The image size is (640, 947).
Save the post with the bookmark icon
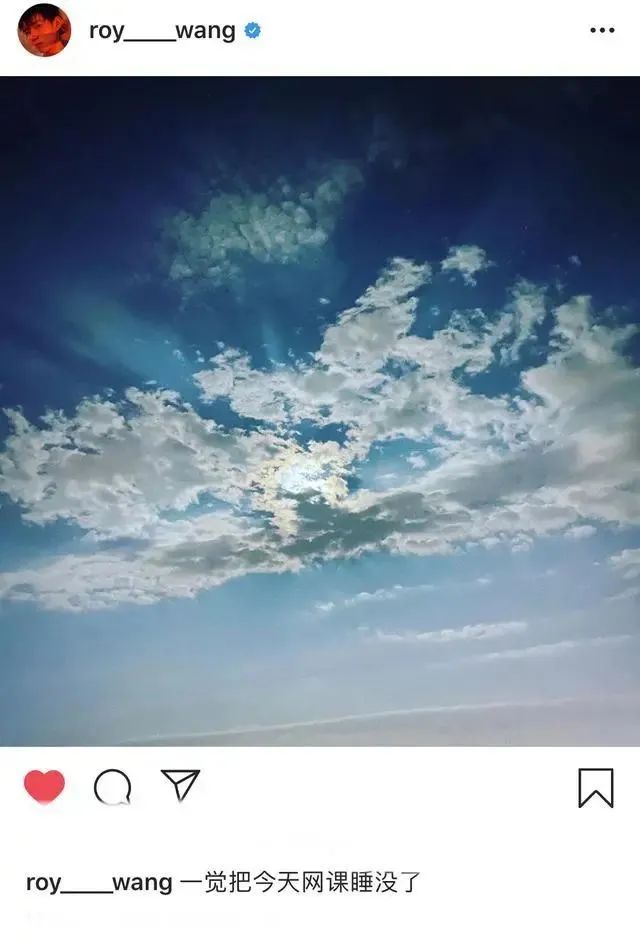point(596,788)
